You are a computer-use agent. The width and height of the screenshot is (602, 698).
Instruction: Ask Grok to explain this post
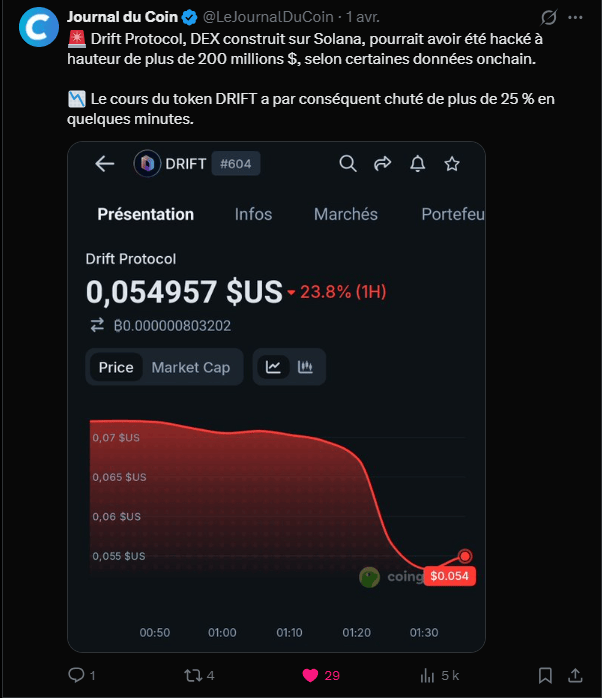548,19
